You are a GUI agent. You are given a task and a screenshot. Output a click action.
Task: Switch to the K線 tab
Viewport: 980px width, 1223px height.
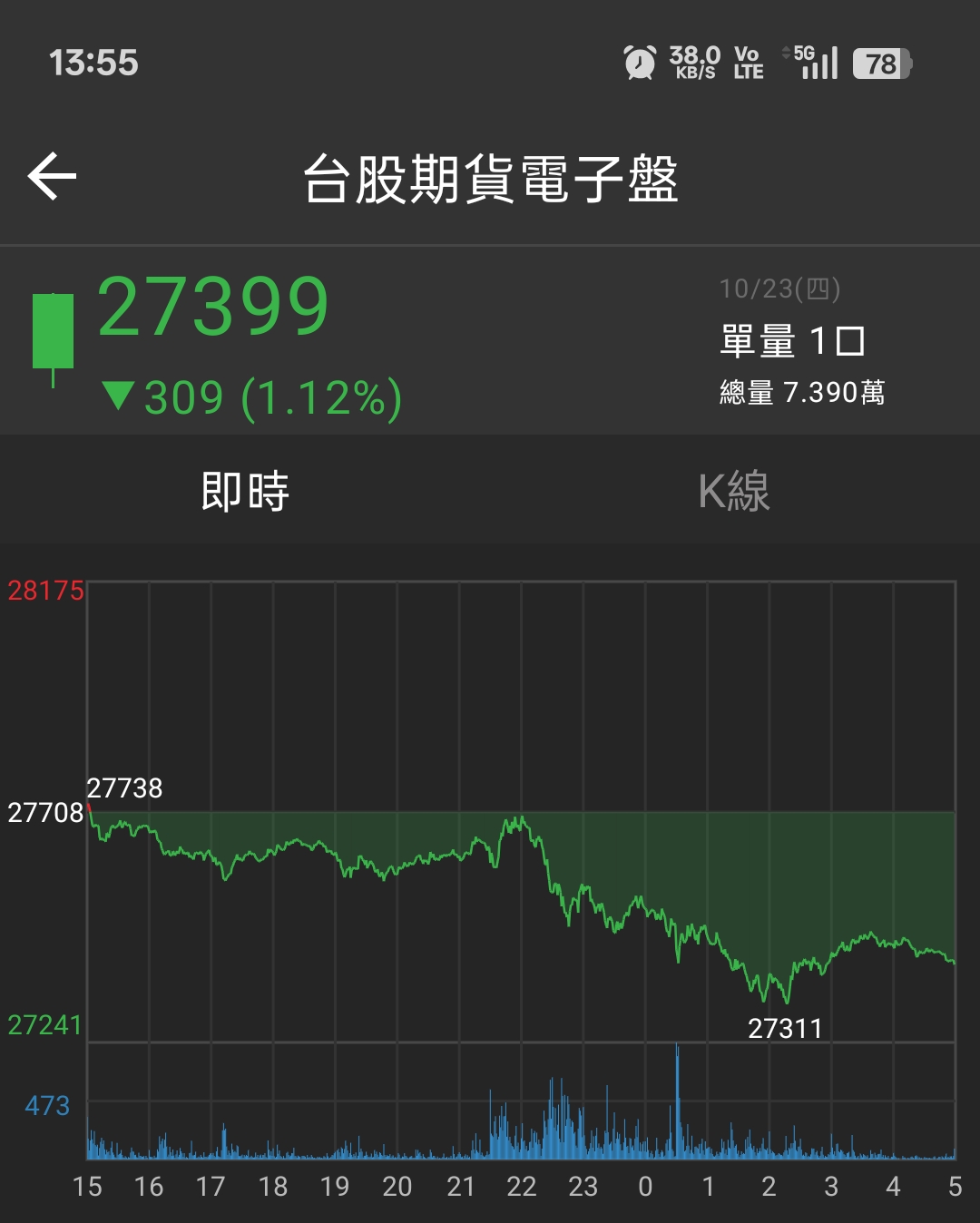point(734,491)
